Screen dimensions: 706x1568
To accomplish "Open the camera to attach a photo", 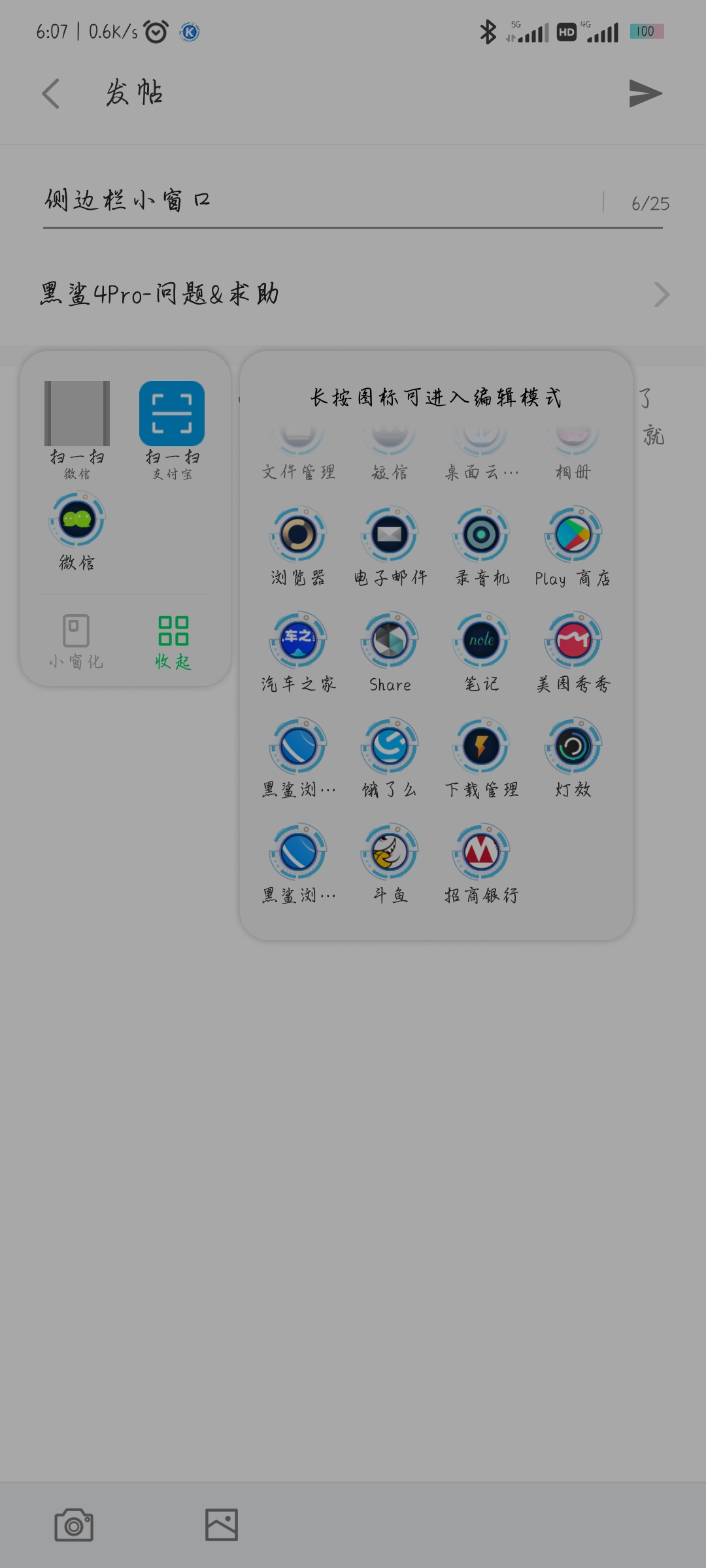I will (x=74, y=1525).
